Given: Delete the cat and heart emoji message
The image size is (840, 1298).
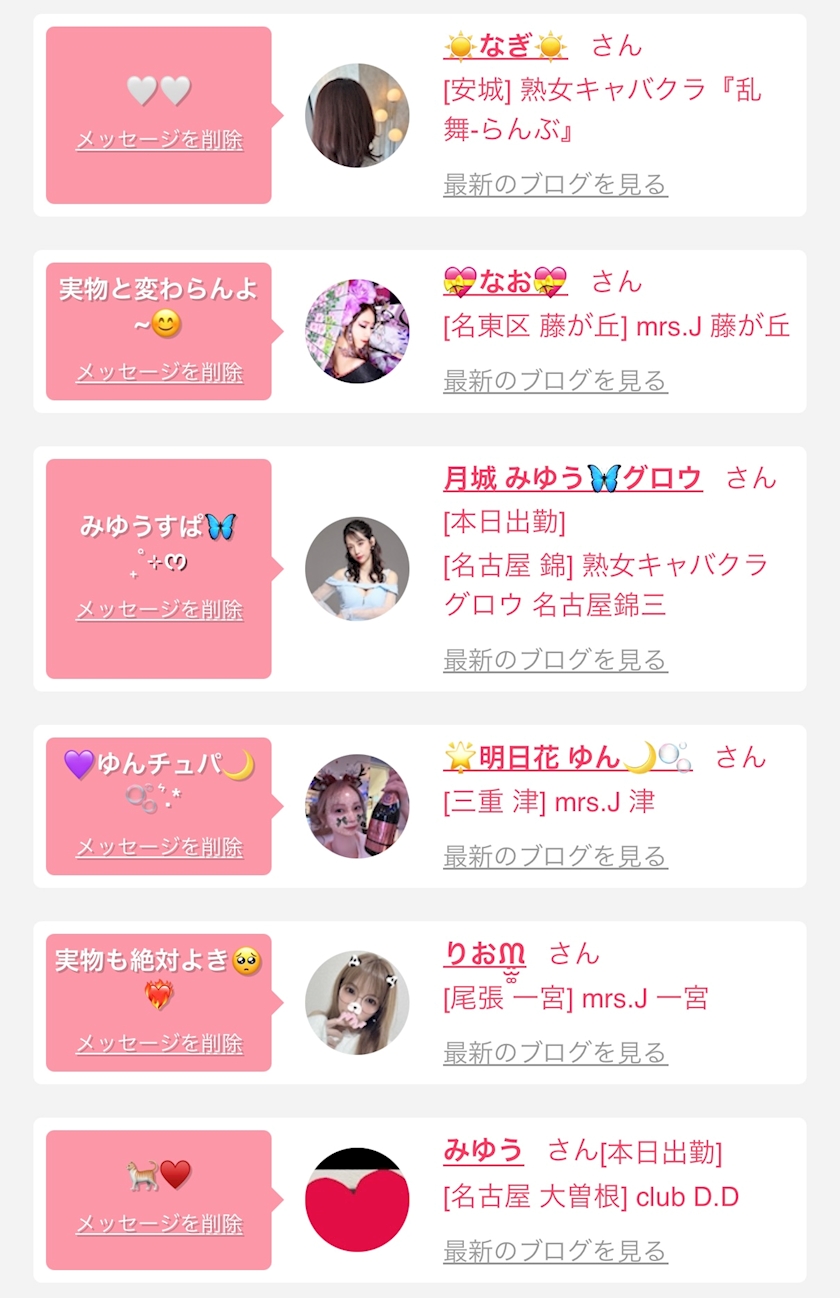Looking at the screenshot, I should point(159,1224).
